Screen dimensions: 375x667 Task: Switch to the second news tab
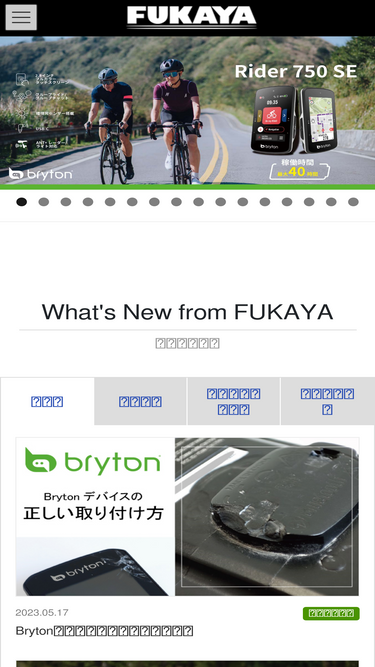click(x=140, y=402)
